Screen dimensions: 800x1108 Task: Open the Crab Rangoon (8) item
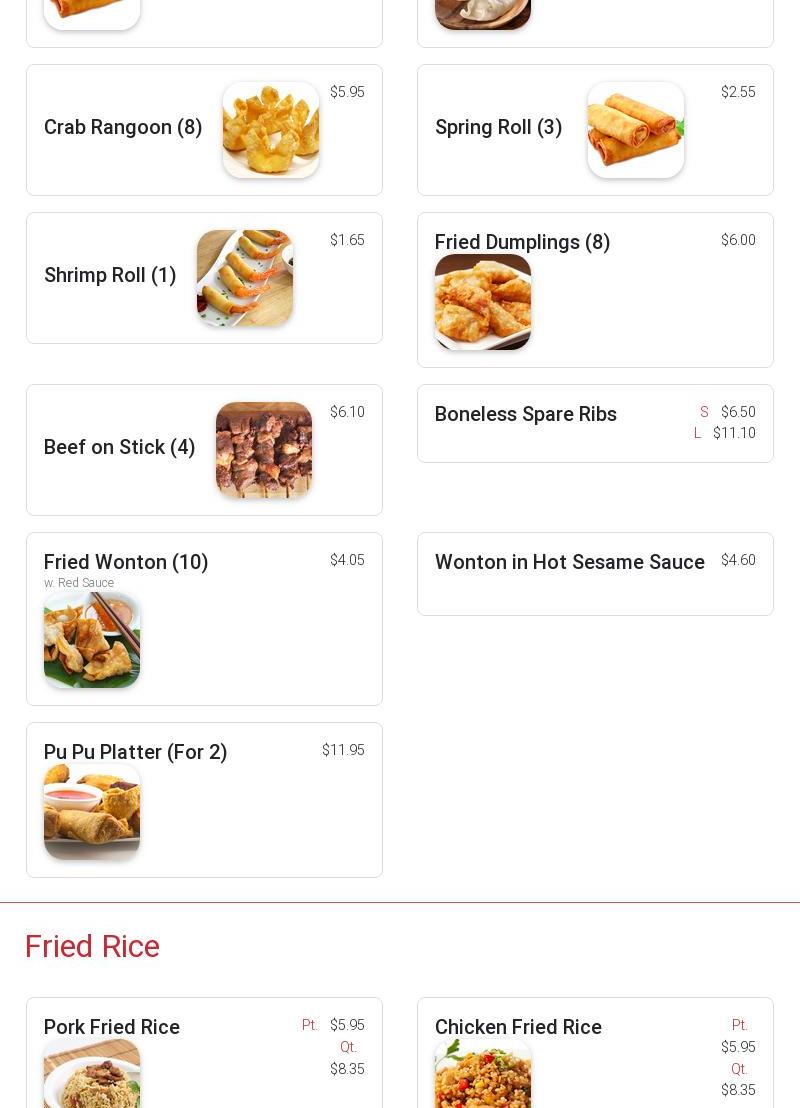(123, 128)
